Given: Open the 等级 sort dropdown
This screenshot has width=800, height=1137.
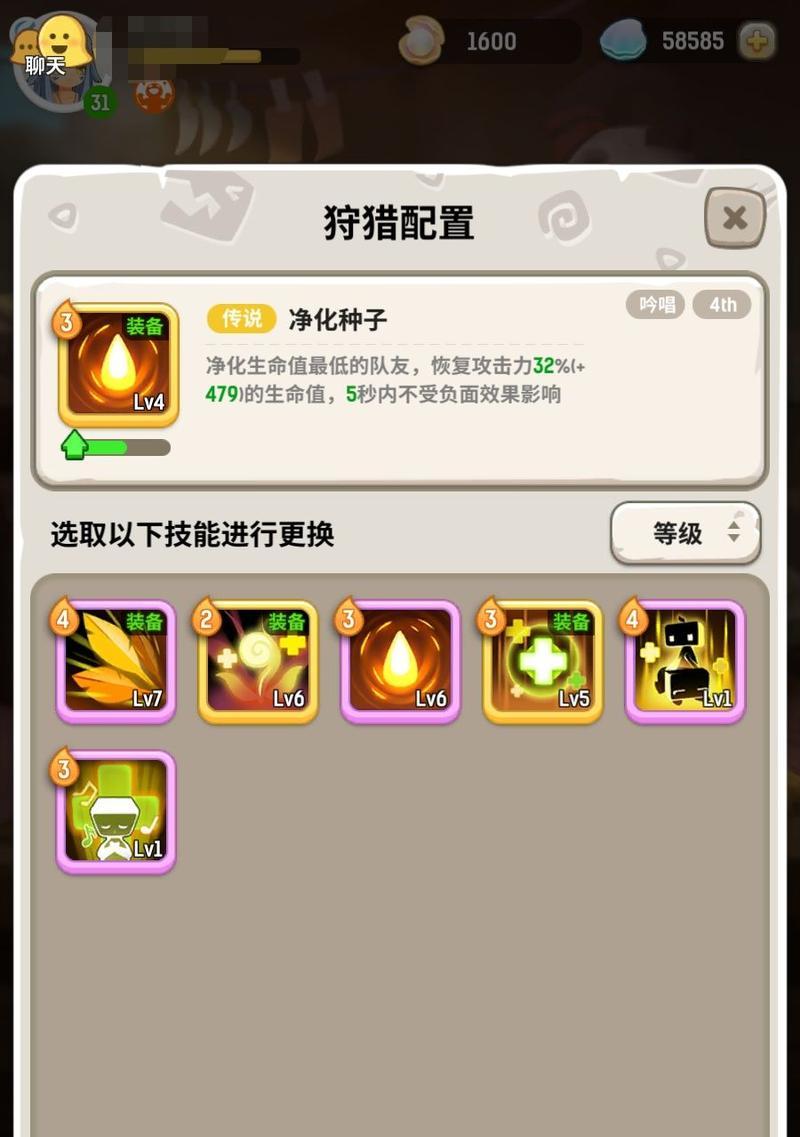Looking at the screenshot, I should tap(686, 533).
